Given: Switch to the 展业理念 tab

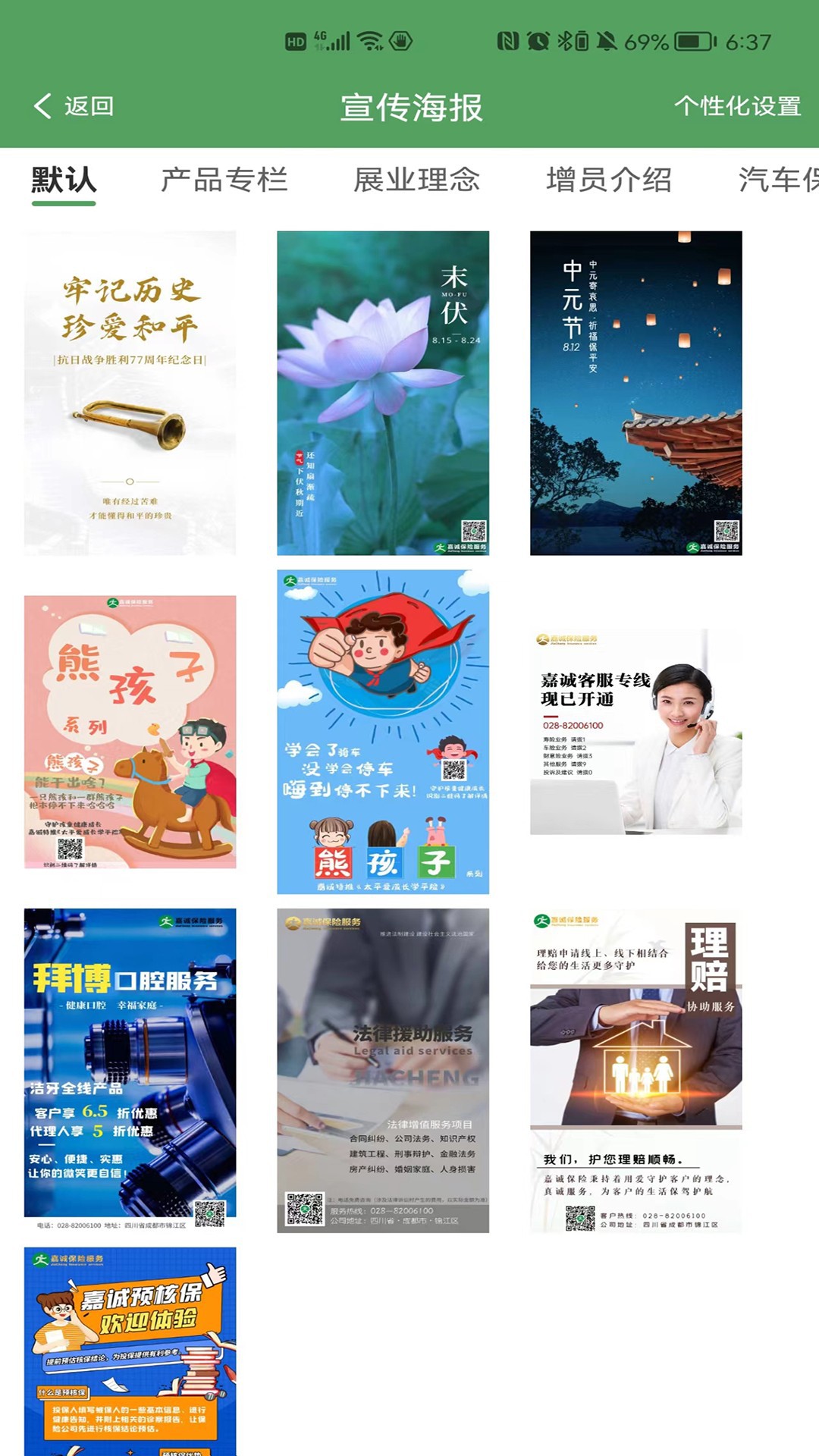Looking at the screenshot, I should [x=416, y=180].
